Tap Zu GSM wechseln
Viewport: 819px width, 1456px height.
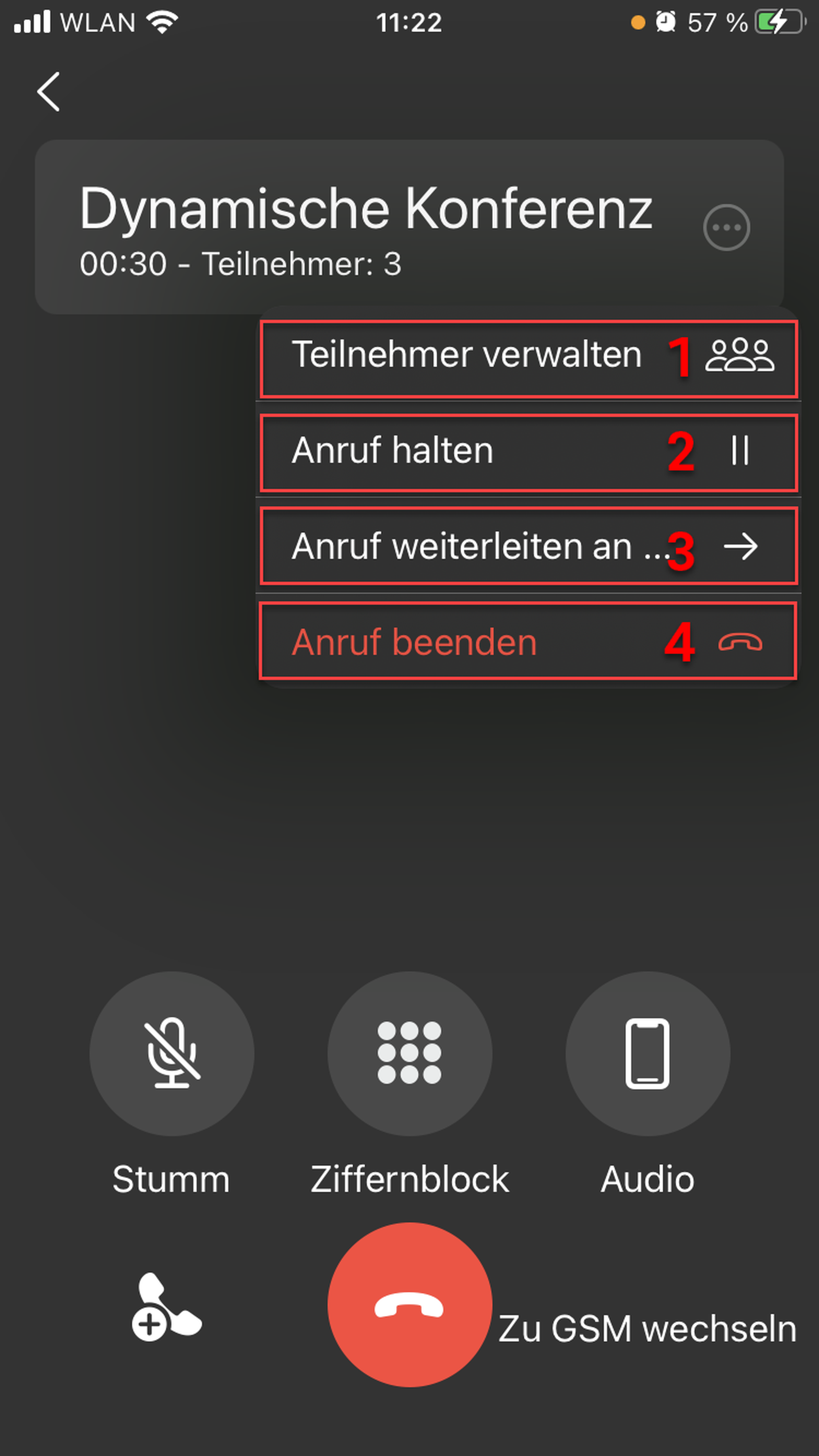pyautogui.click(x=647, y=1328)
